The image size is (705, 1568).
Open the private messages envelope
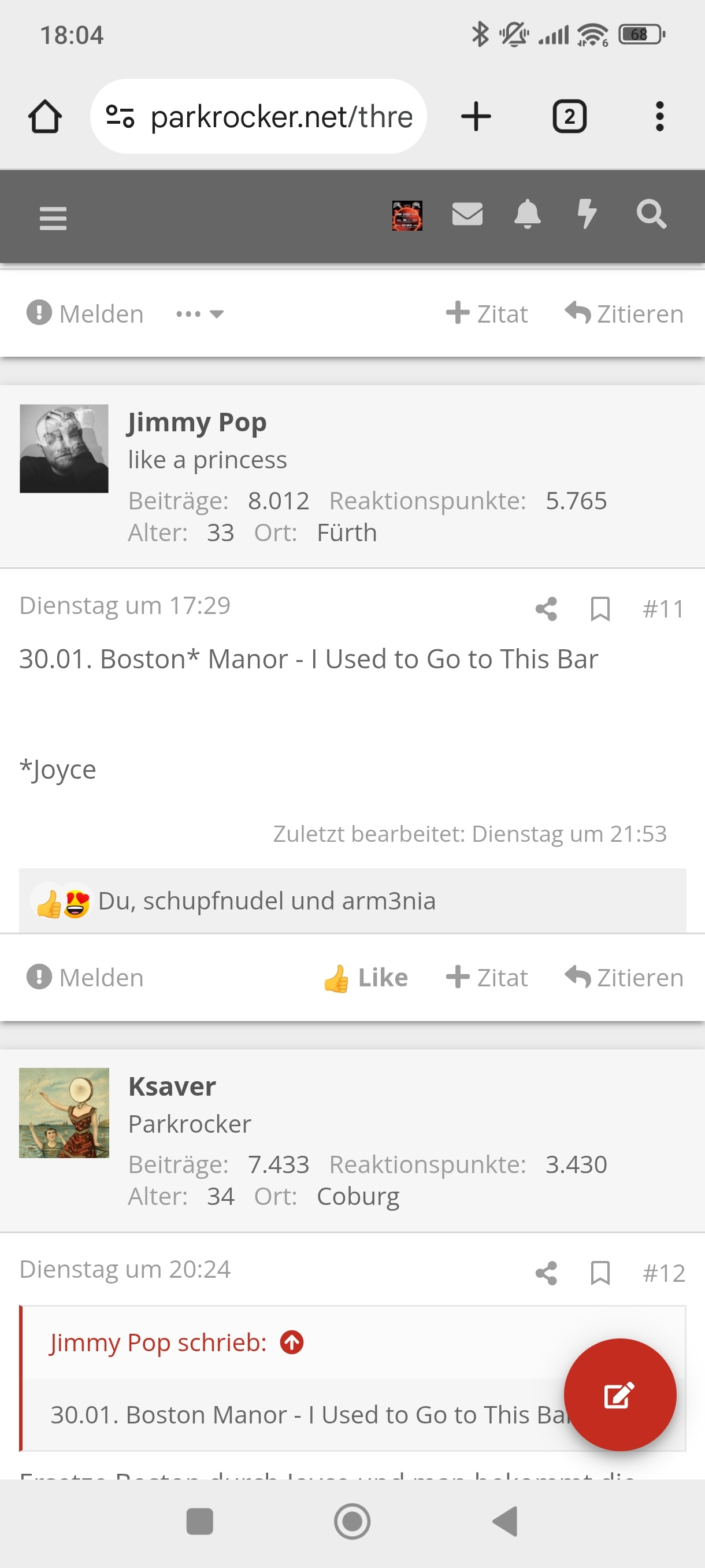point(467,215)
